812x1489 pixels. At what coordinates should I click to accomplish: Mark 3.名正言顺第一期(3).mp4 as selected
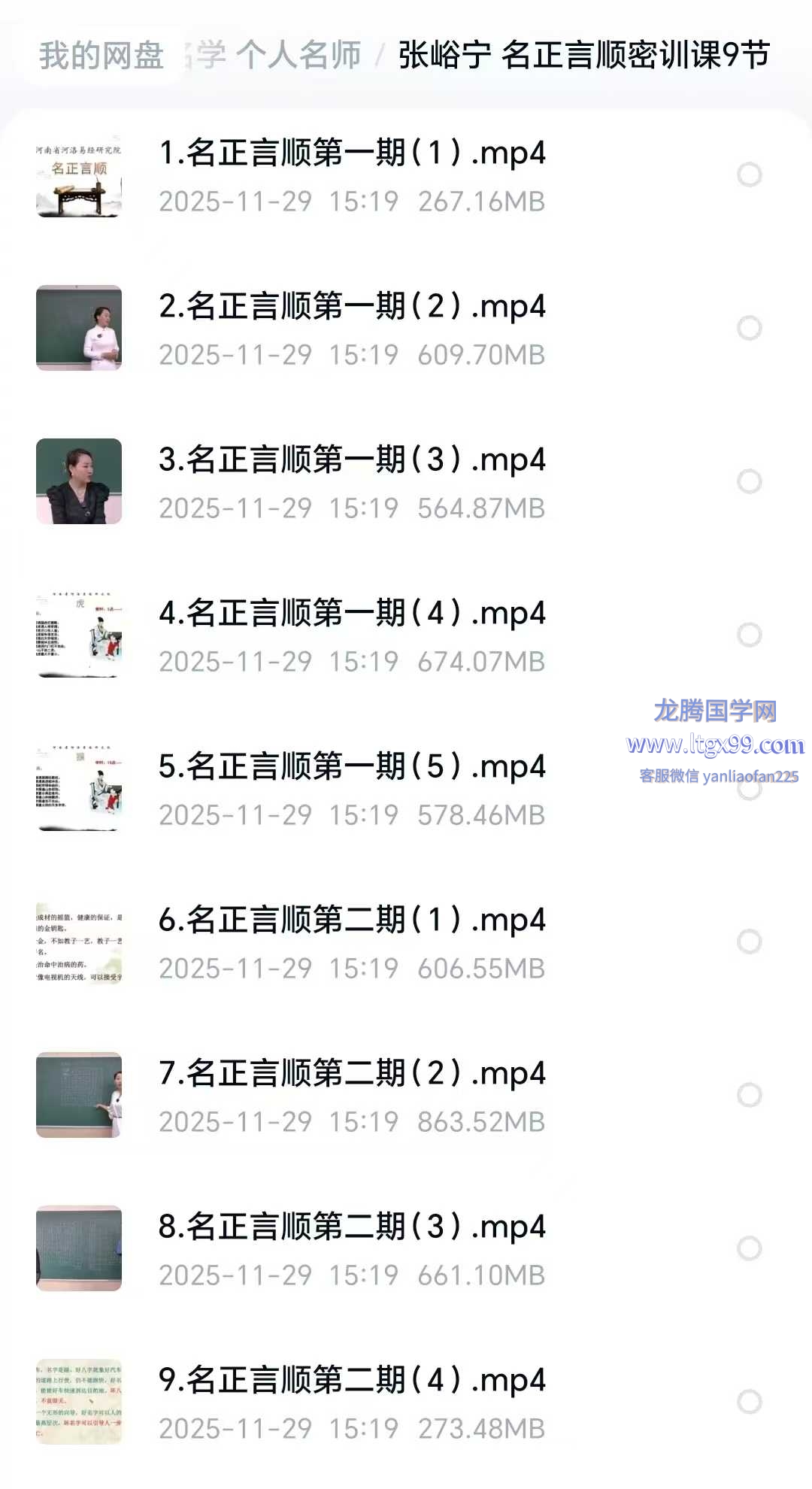pyautogui.click(x=750, y=481)
